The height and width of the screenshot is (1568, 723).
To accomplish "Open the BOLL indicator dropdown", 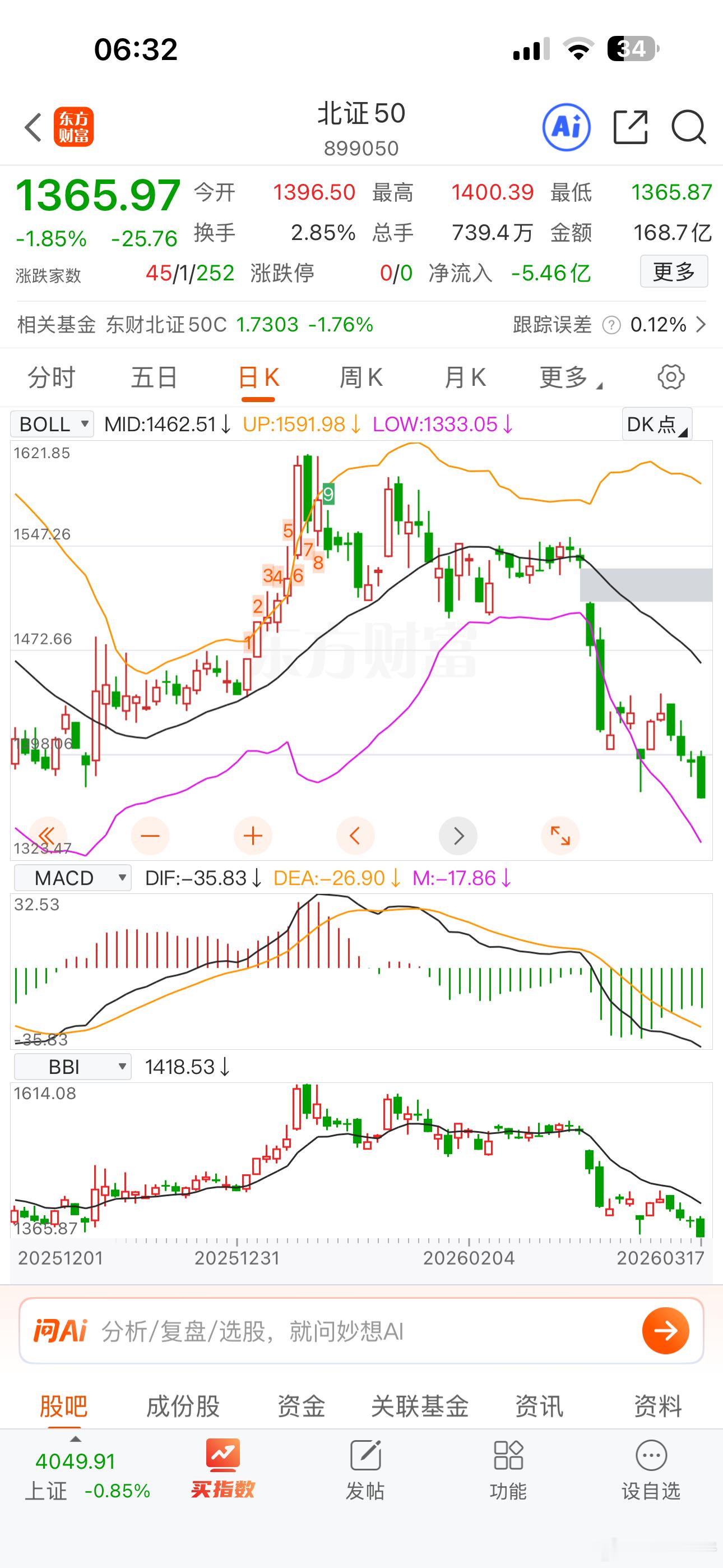I will (52, 423).
